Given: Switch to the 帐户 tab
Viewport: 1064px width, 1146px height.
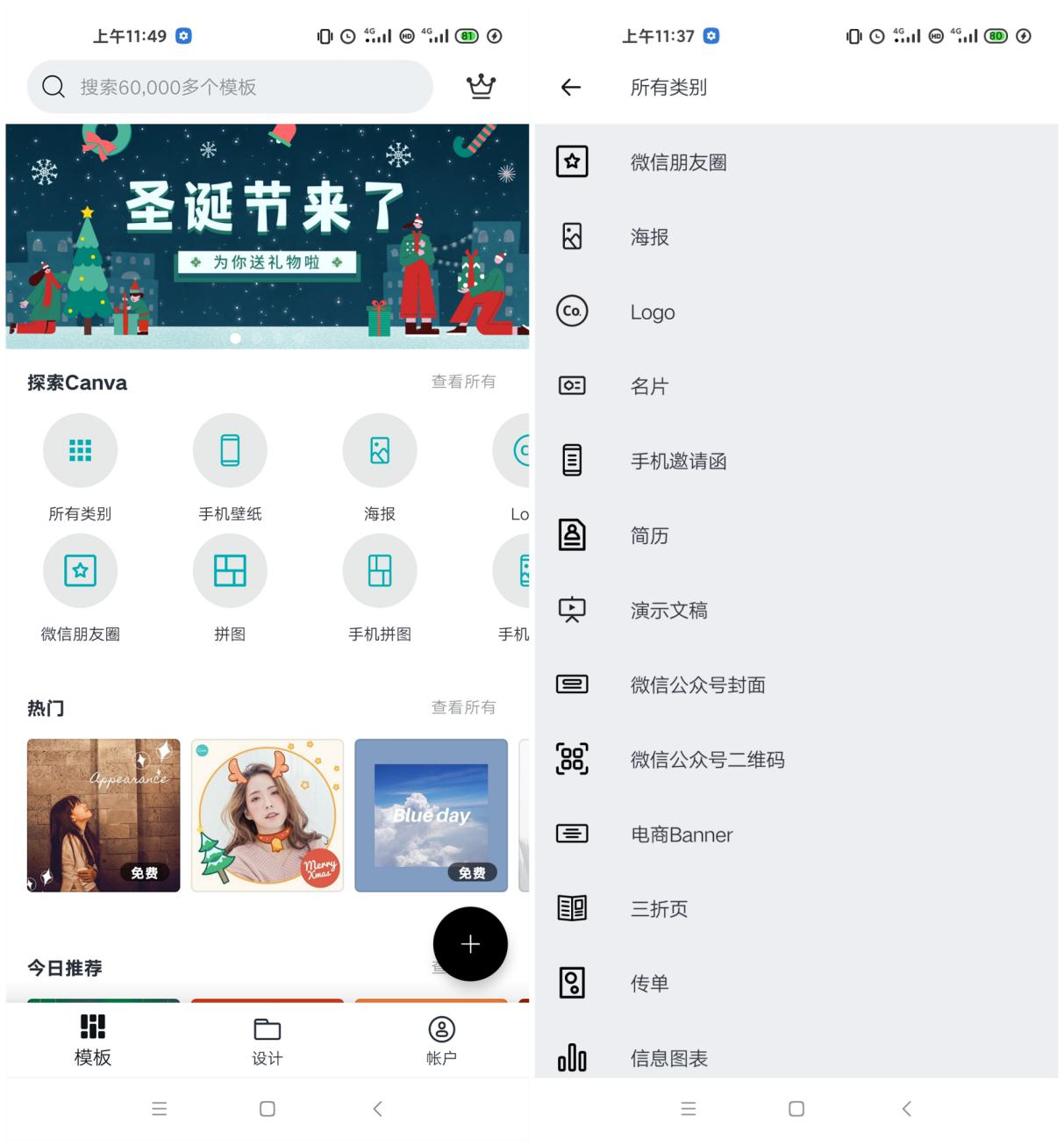Looking at the screenshot, I should [x=442, y=1040].
